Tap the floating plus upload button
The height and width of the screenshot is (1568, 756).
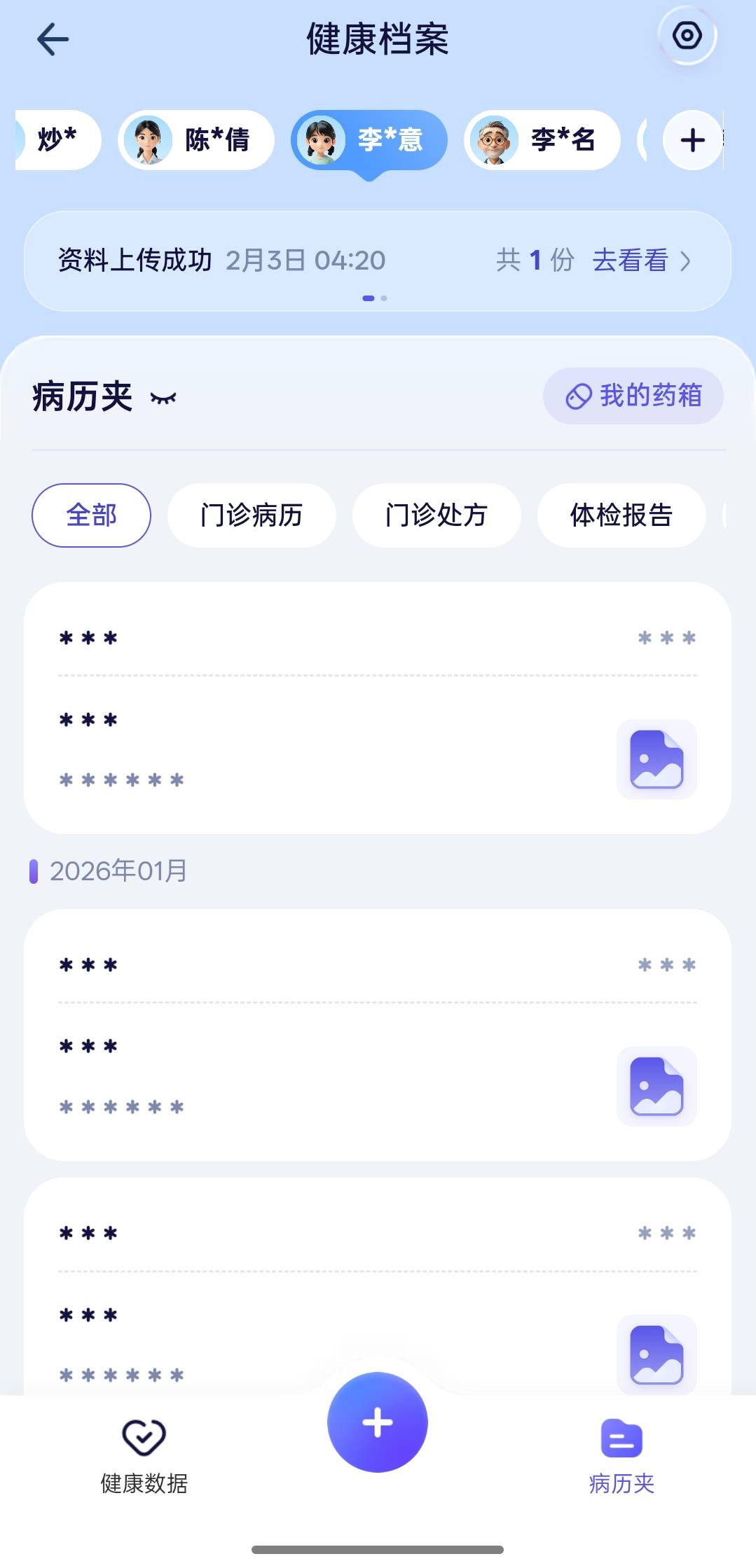coord(377,1422)
